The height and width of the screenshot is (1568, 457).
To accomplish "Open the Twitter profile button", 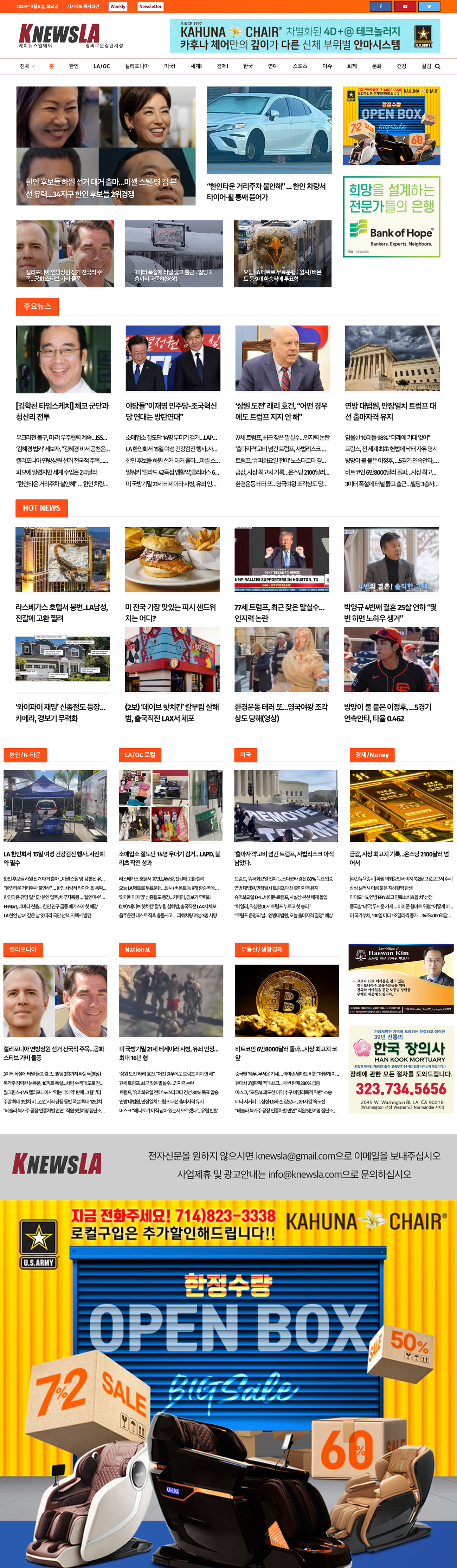I will pyautogui.click(x=429, y=6).
